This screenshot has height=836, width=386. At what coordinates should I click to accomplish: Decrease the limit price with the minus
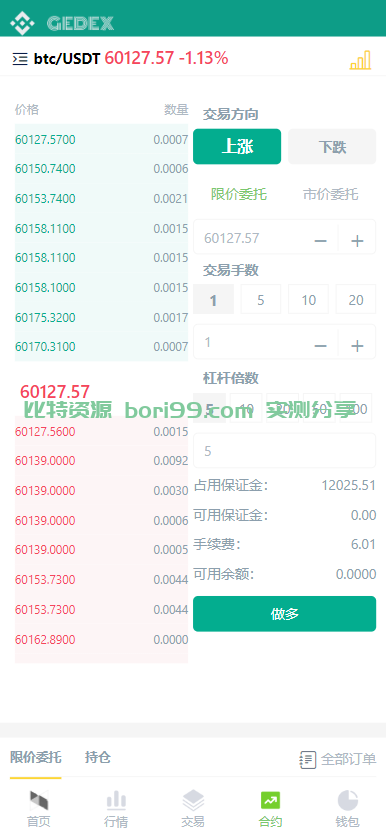click(x=320, y=241)
